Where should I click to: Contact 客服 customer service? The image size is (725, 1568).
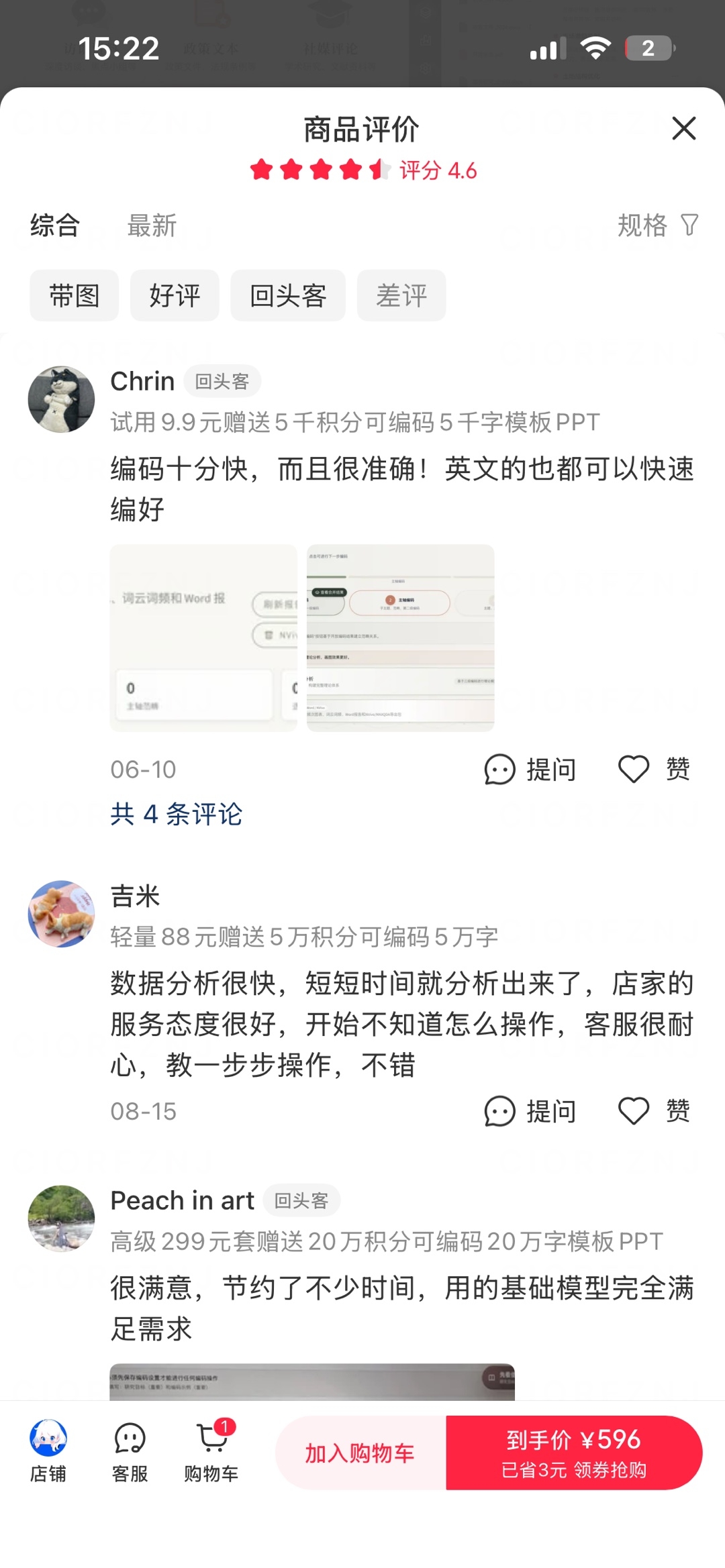(130, 1452)
